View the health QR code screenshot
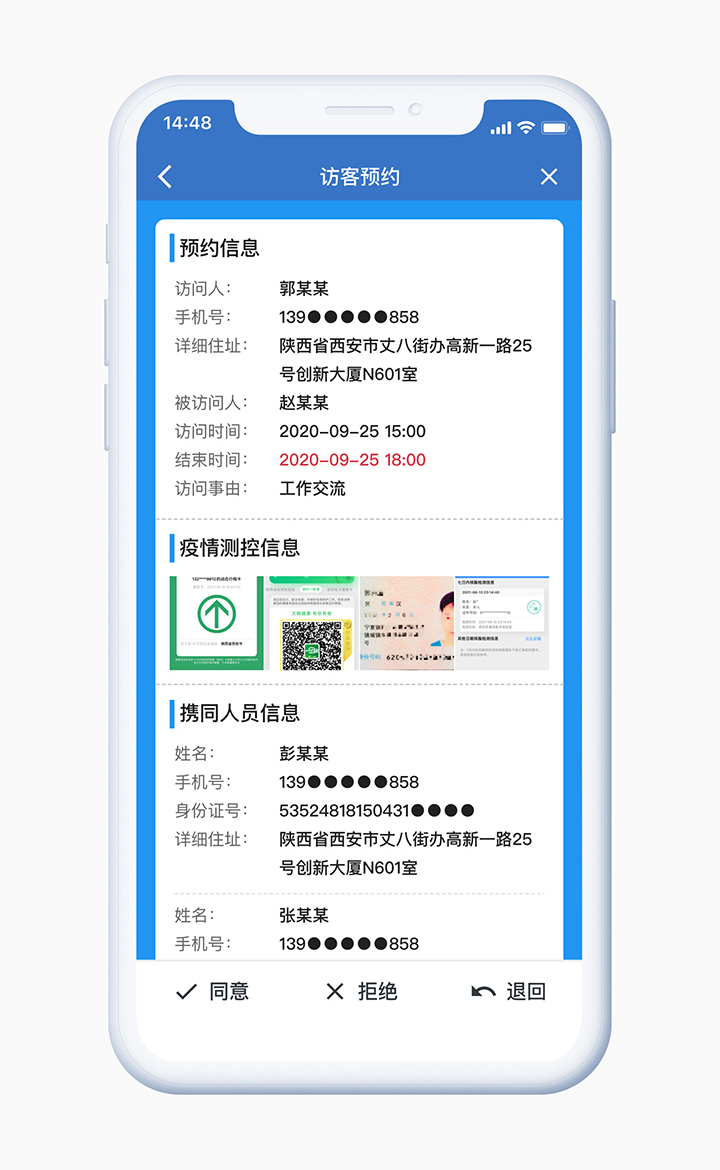Screen dimensions: 720x1170 tap(311, 622)
